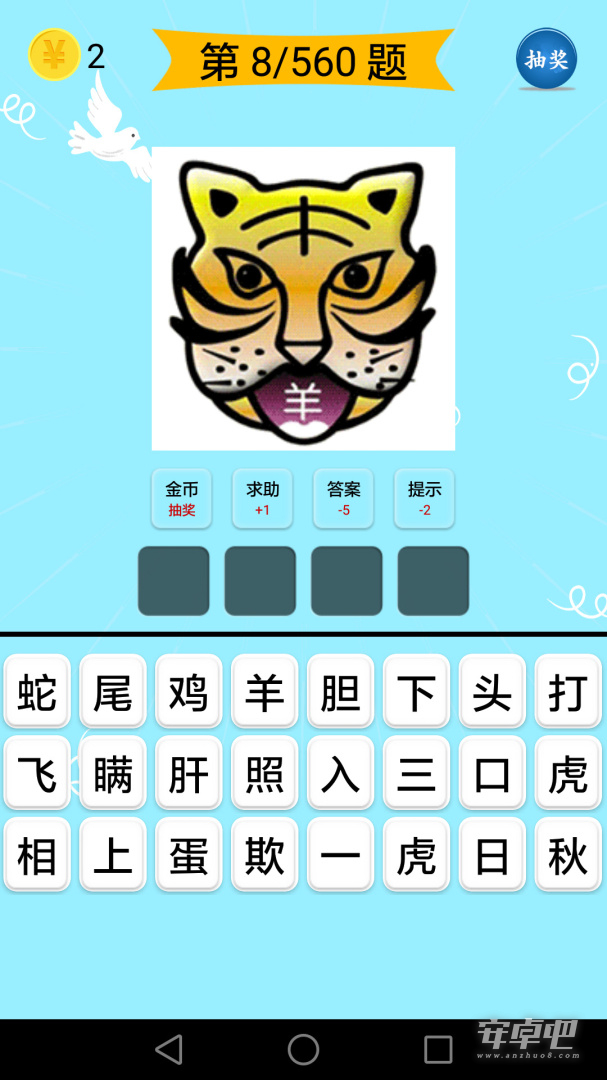Select the character 打
This screenshot has height=1080, width=607.
(x=568, y=692)
